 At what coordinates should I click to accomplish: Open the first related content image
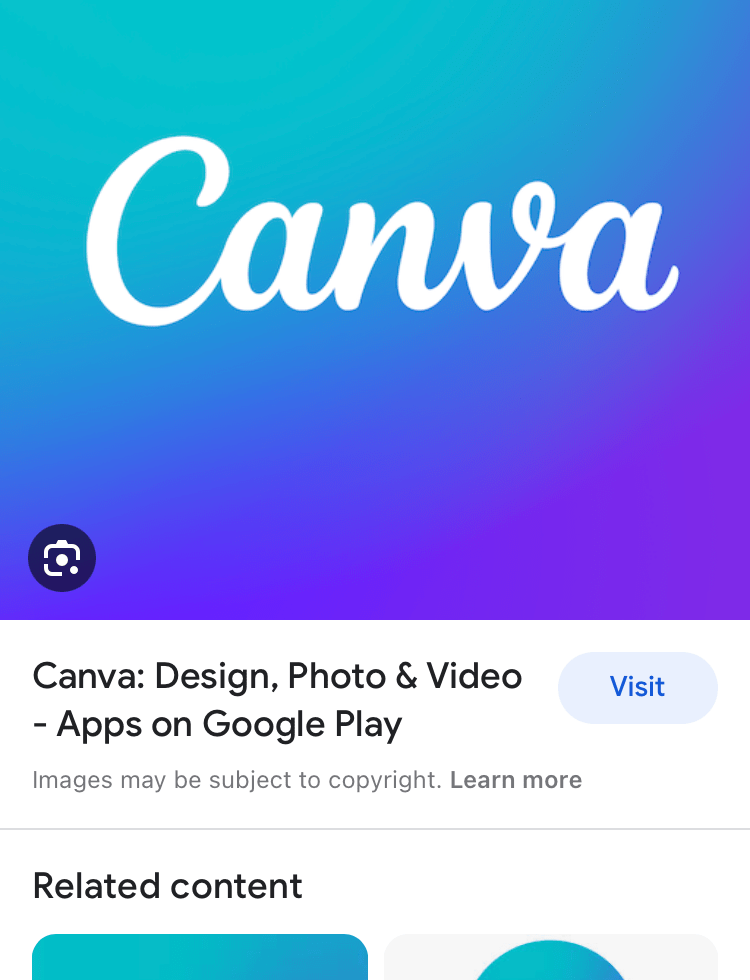pyautogui.click(x=200, y=957)
